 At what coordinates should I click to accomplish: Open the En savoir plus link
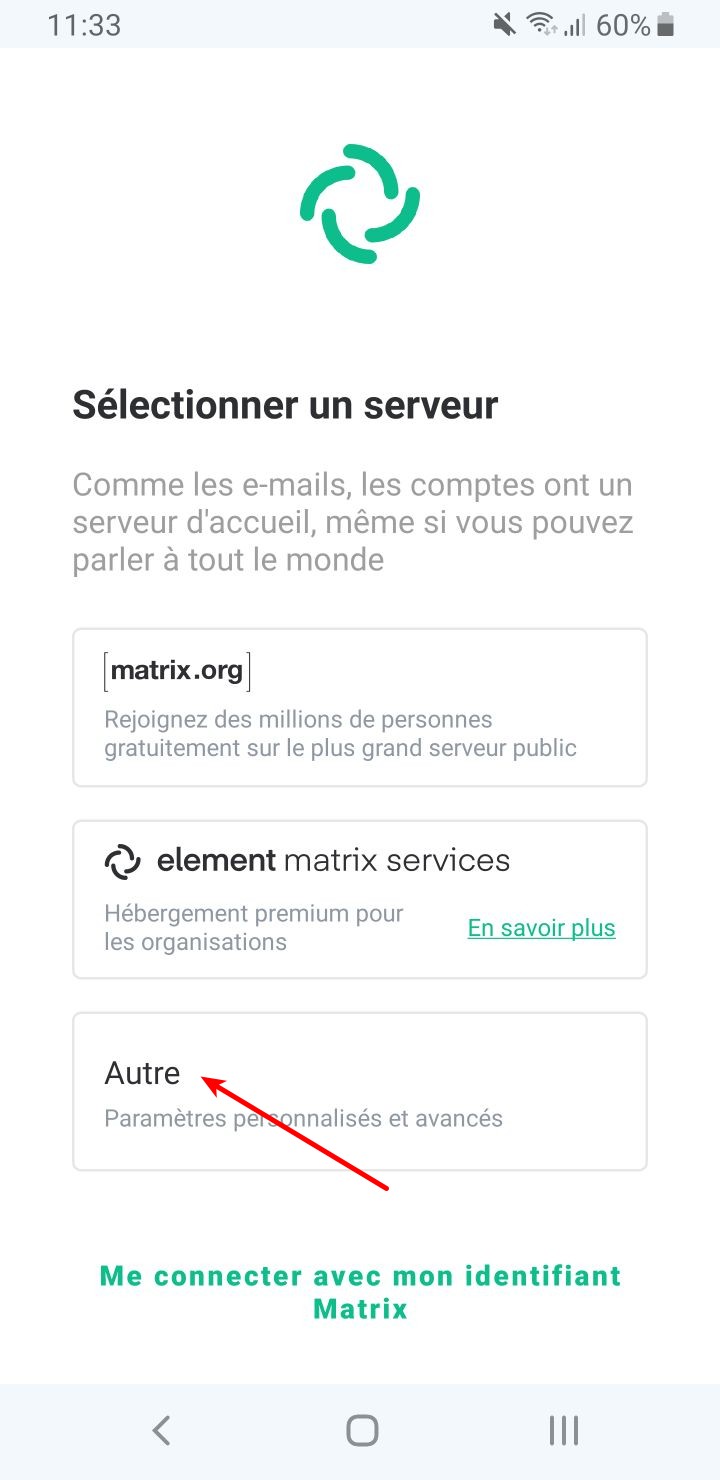(541, 927)
